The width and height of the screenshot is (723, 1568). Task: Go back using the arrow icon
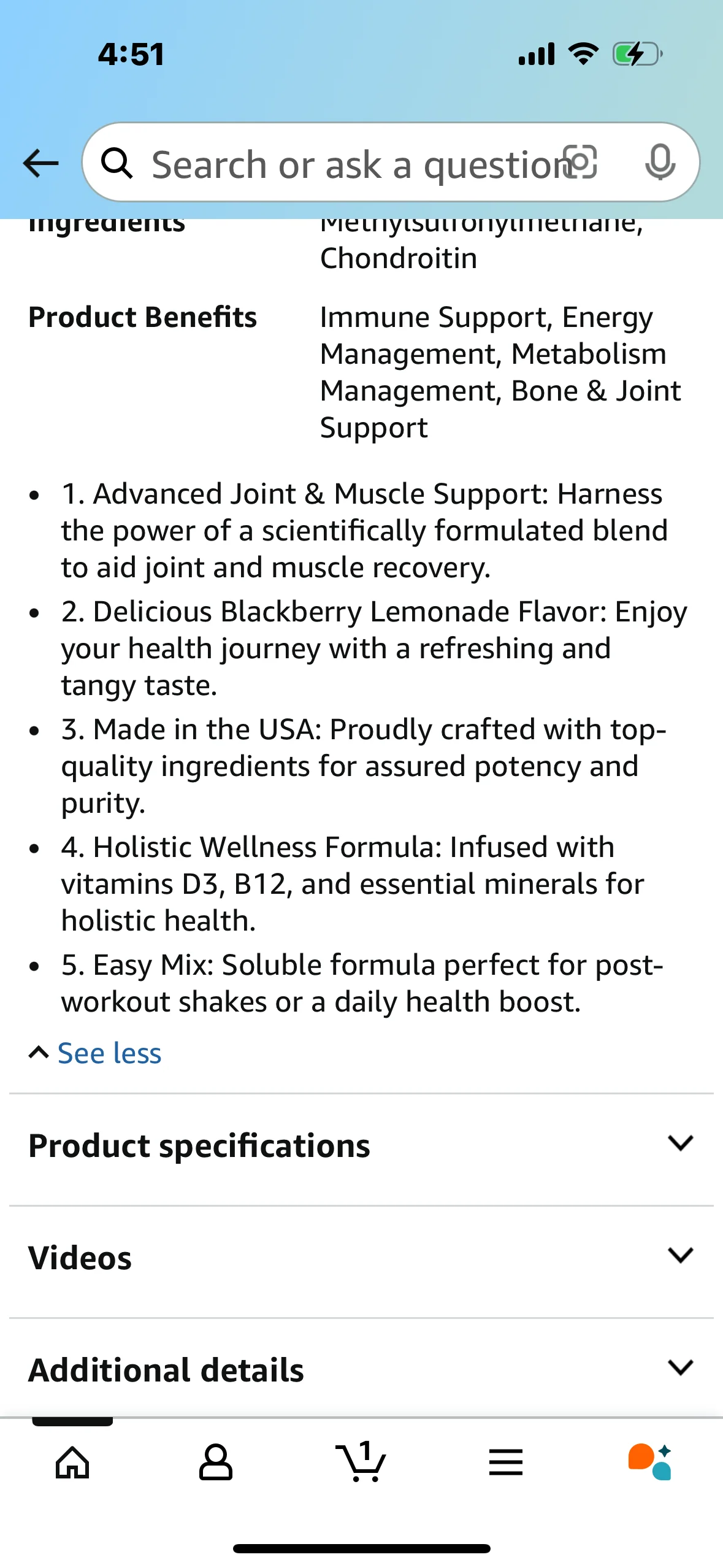40,163
